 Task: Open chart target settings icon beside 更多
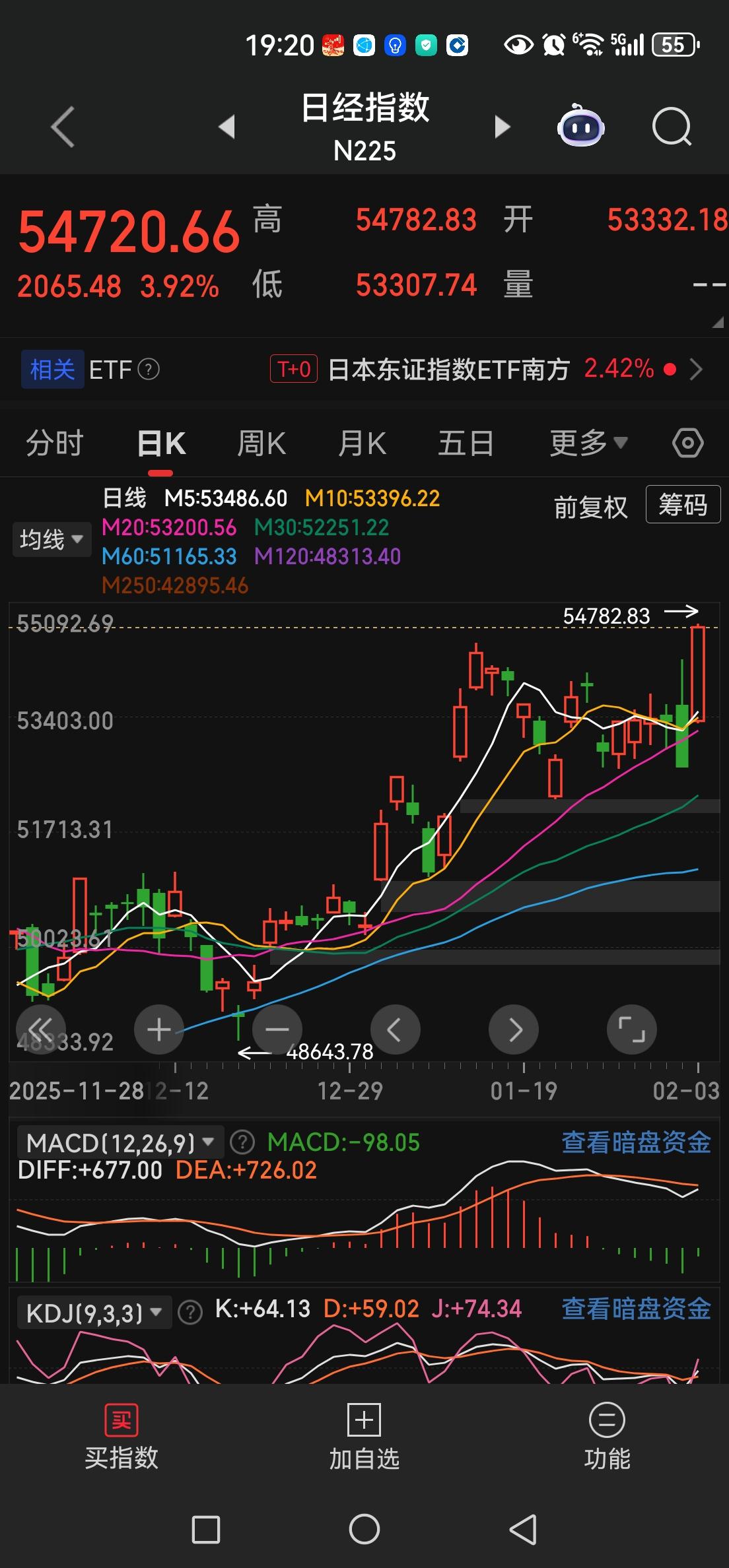(x=687, y=443)
